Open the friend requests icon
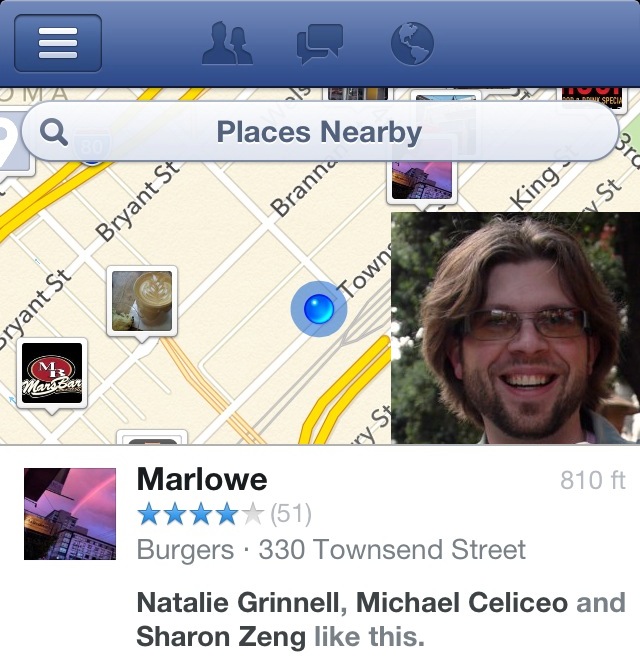Viewport: 640px width, 658px height. (227, 44)
